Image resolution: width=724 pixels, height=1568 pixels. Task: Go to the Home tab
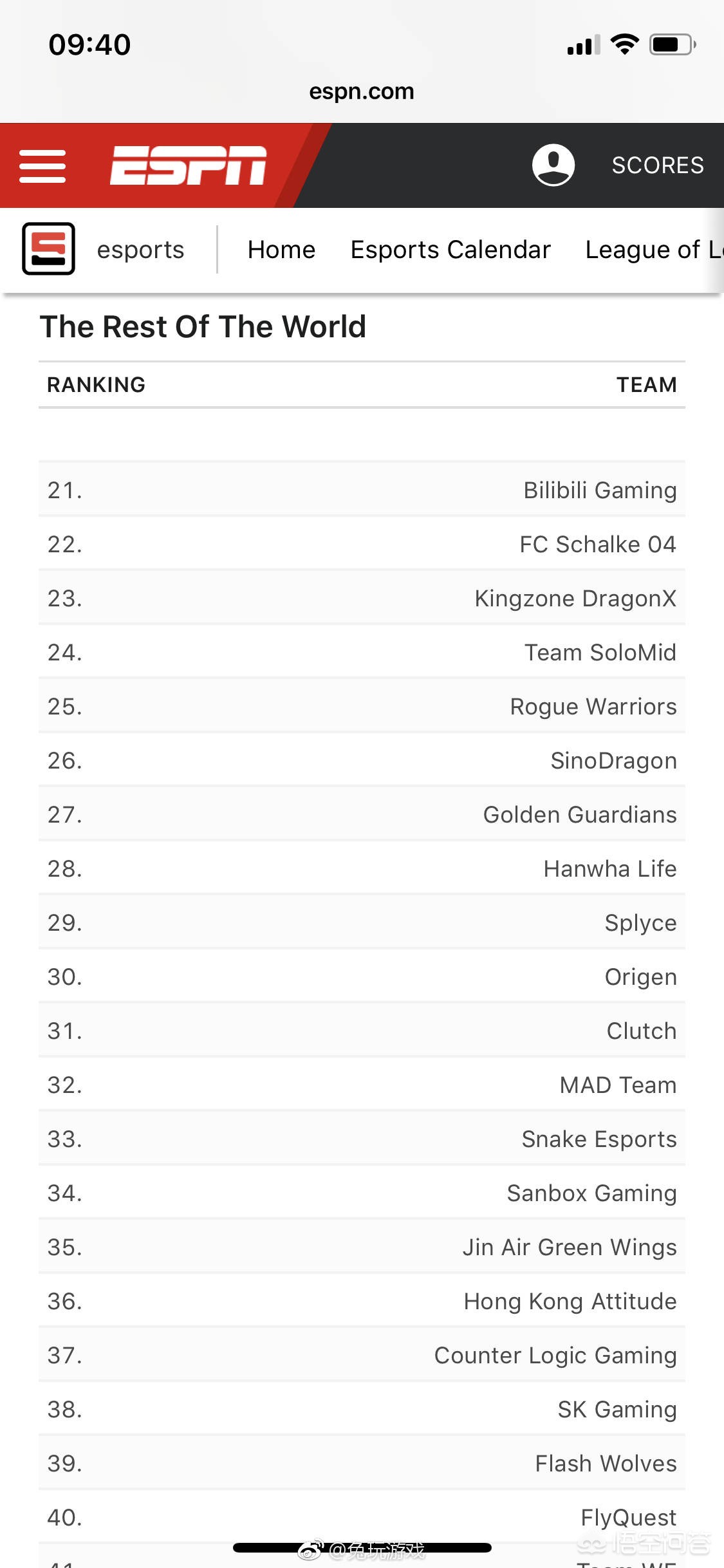pos(281,250)
